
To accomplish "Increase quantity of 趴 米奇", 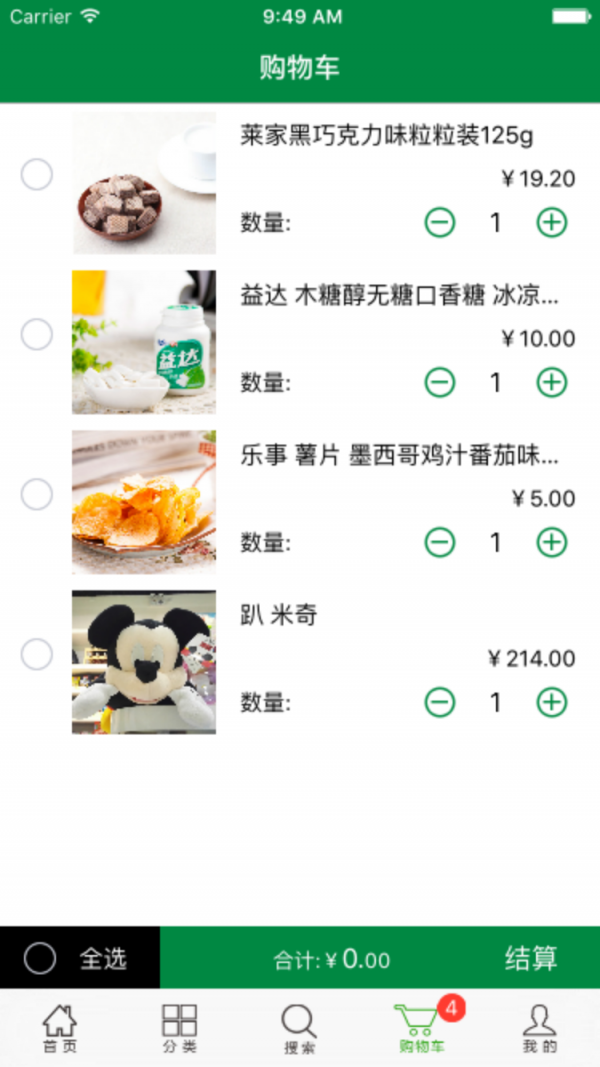I will click(x=552, y=702).
